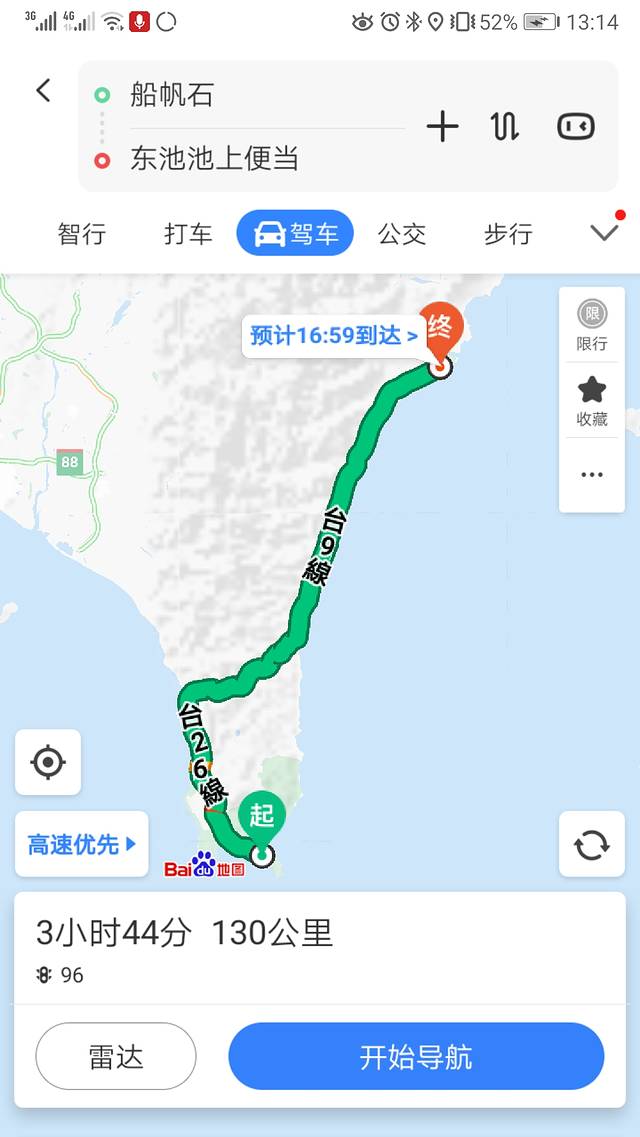
Task: Edit the destination 东池池上便当
Action: 250,159
